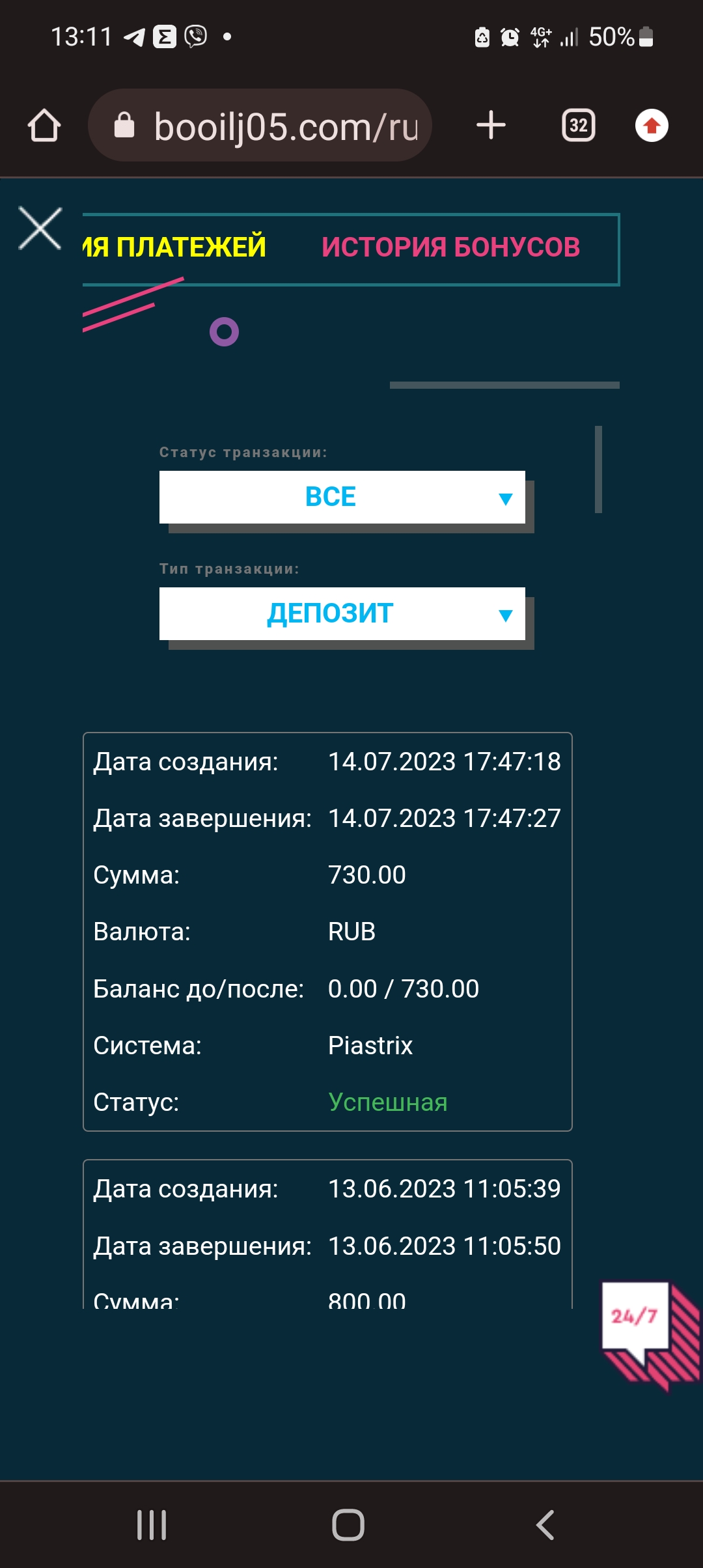Select the История платежей tab
The height and width of the screenshot is (1568, 703).
(174, 247)
